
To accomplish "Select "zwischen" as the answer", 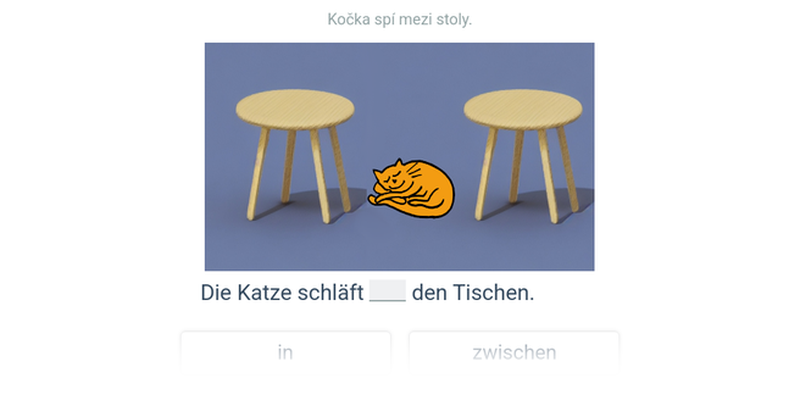I will tap(514, 352).
